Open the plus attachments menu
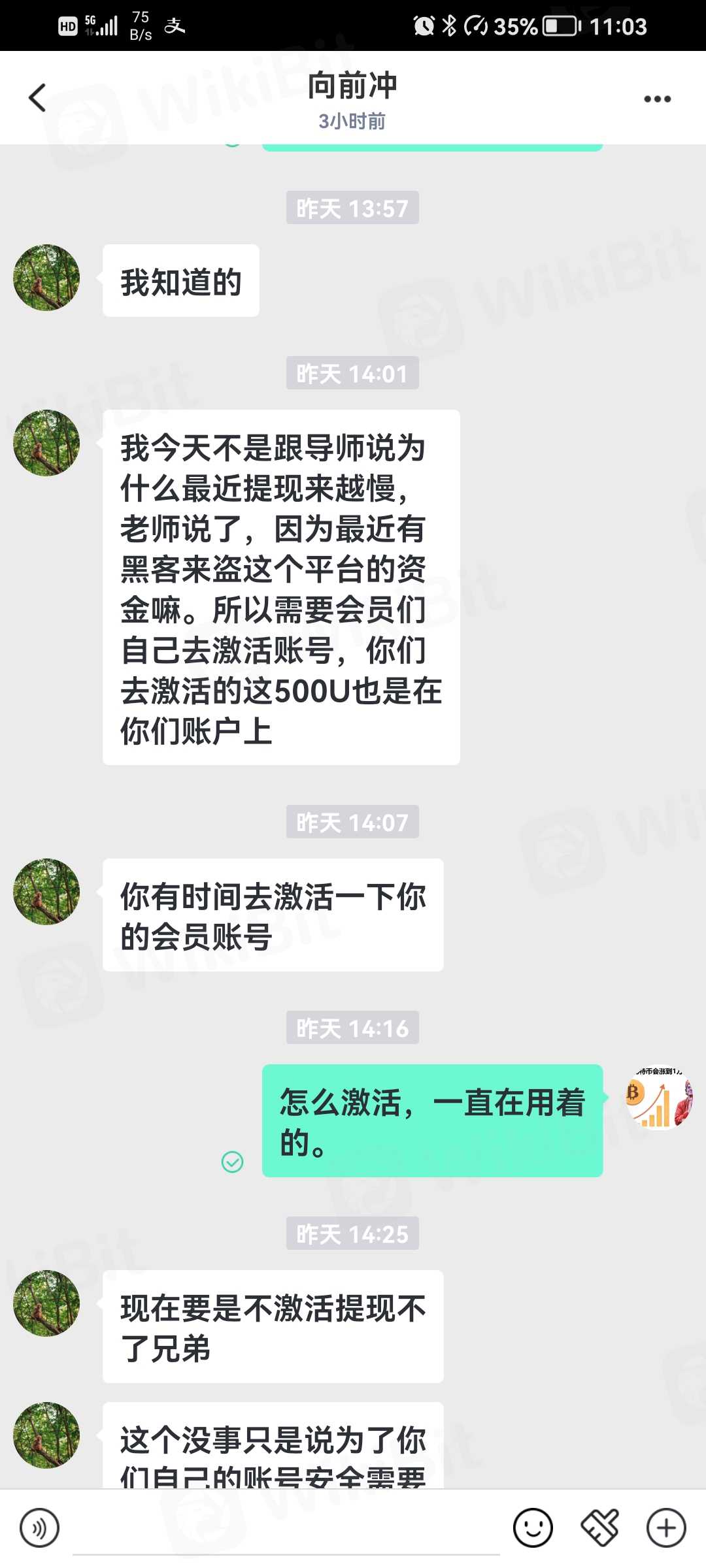Image resolution: width=706 pixels, height=1568 pixels. [x=665, y=1528]
